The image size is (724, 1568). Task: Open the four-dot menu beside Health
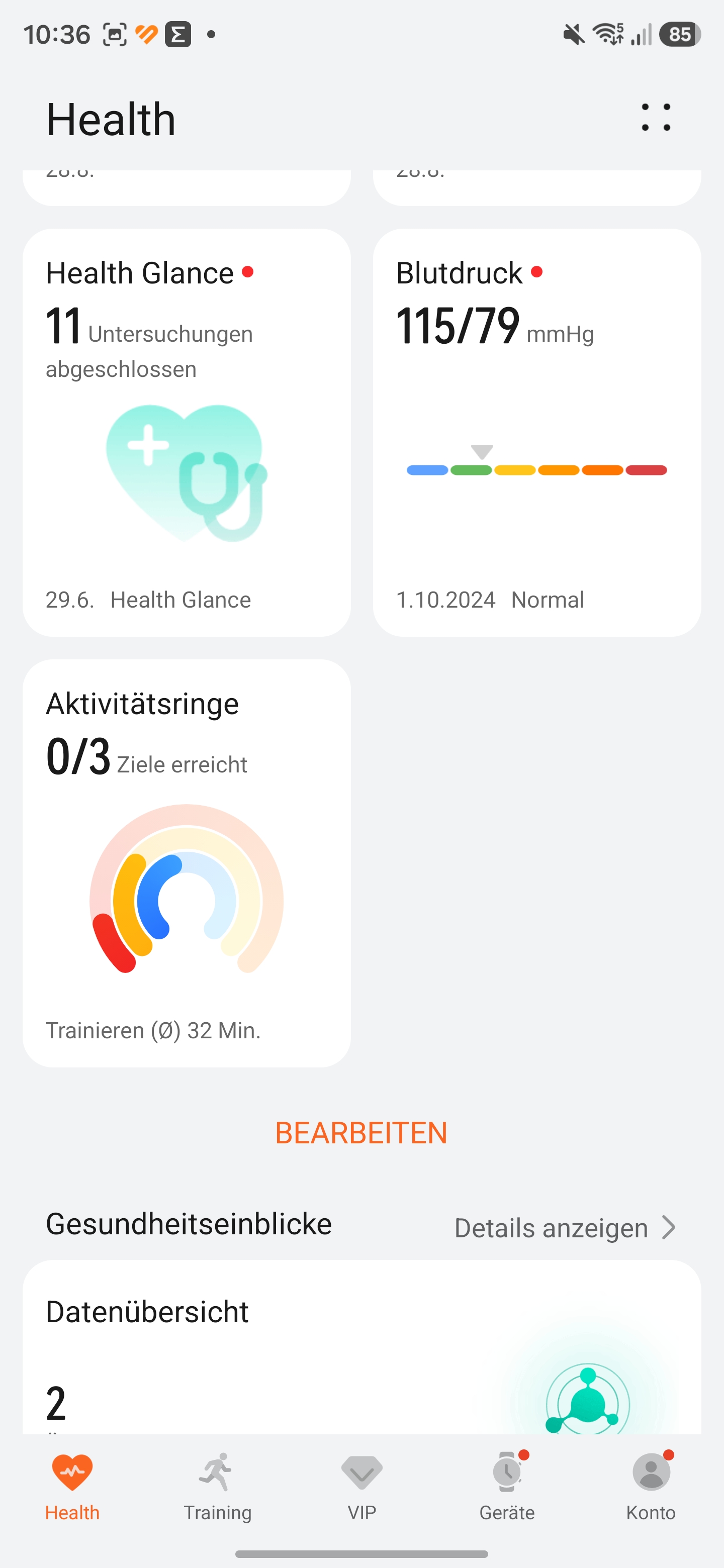pos(656,118)
